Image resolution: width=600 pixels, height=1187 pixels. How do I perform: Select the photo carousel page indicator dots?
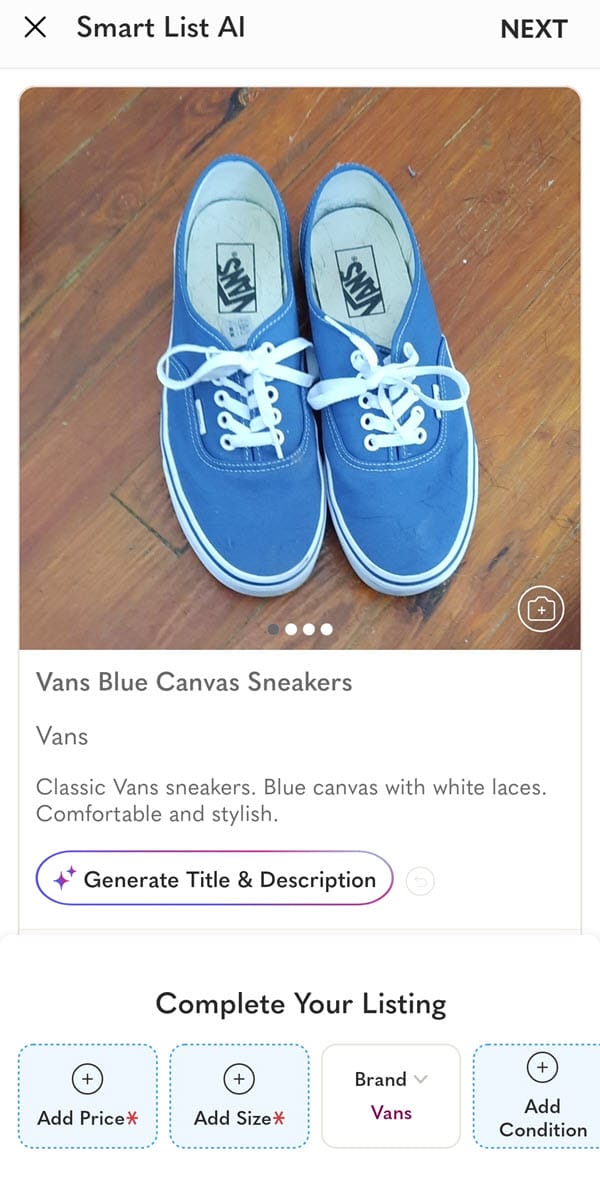pos(300,629)
